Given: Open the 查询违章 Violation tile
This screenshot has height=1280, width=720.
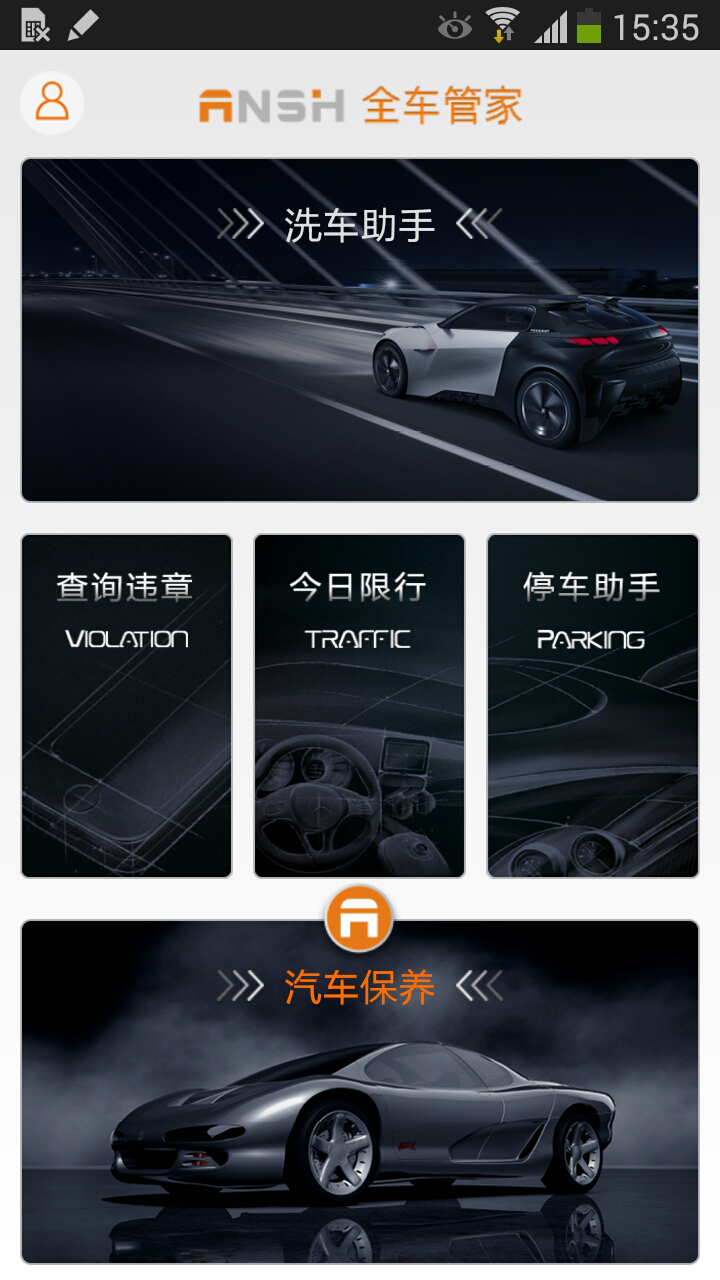Looking at the screenshot, I should tap(127, 706).
